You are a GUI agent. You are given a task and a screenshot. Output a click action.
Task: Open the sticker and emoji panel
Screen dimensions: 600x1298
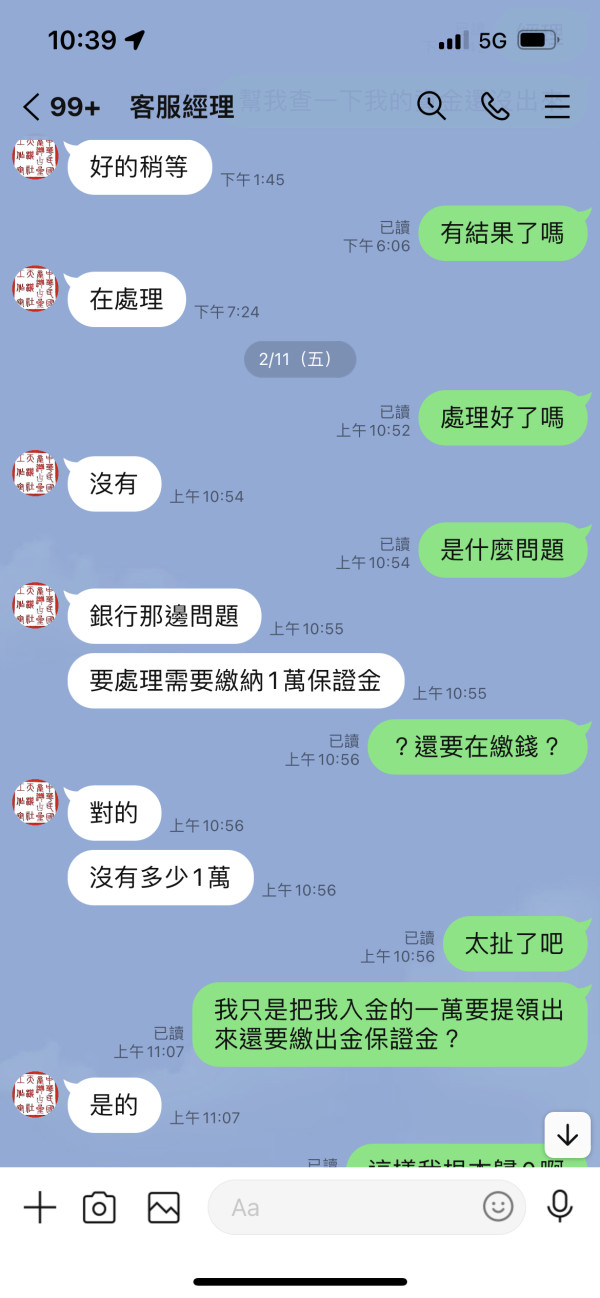tap(498, 1207)
